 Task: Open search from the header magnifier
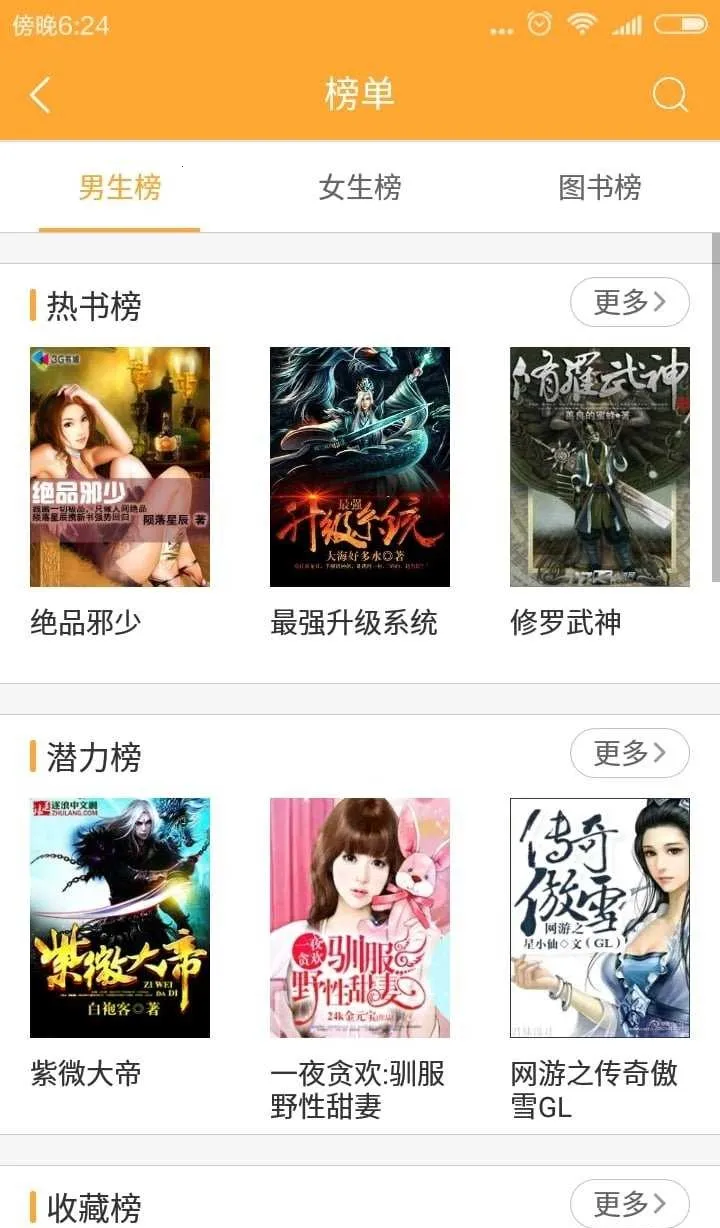669,95
